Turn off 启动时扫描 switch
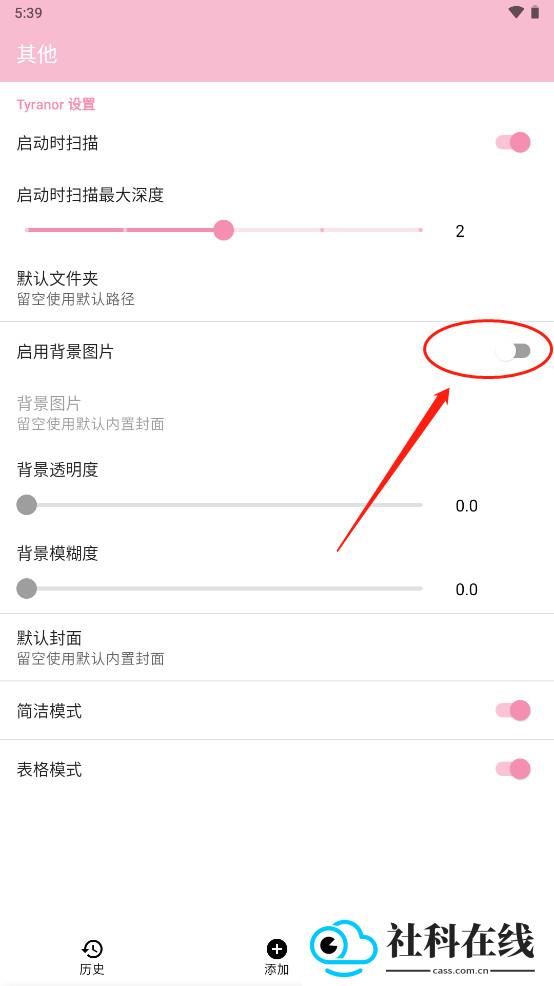Image resolution: width=554 pixels, height=986 pixels. 513,142
